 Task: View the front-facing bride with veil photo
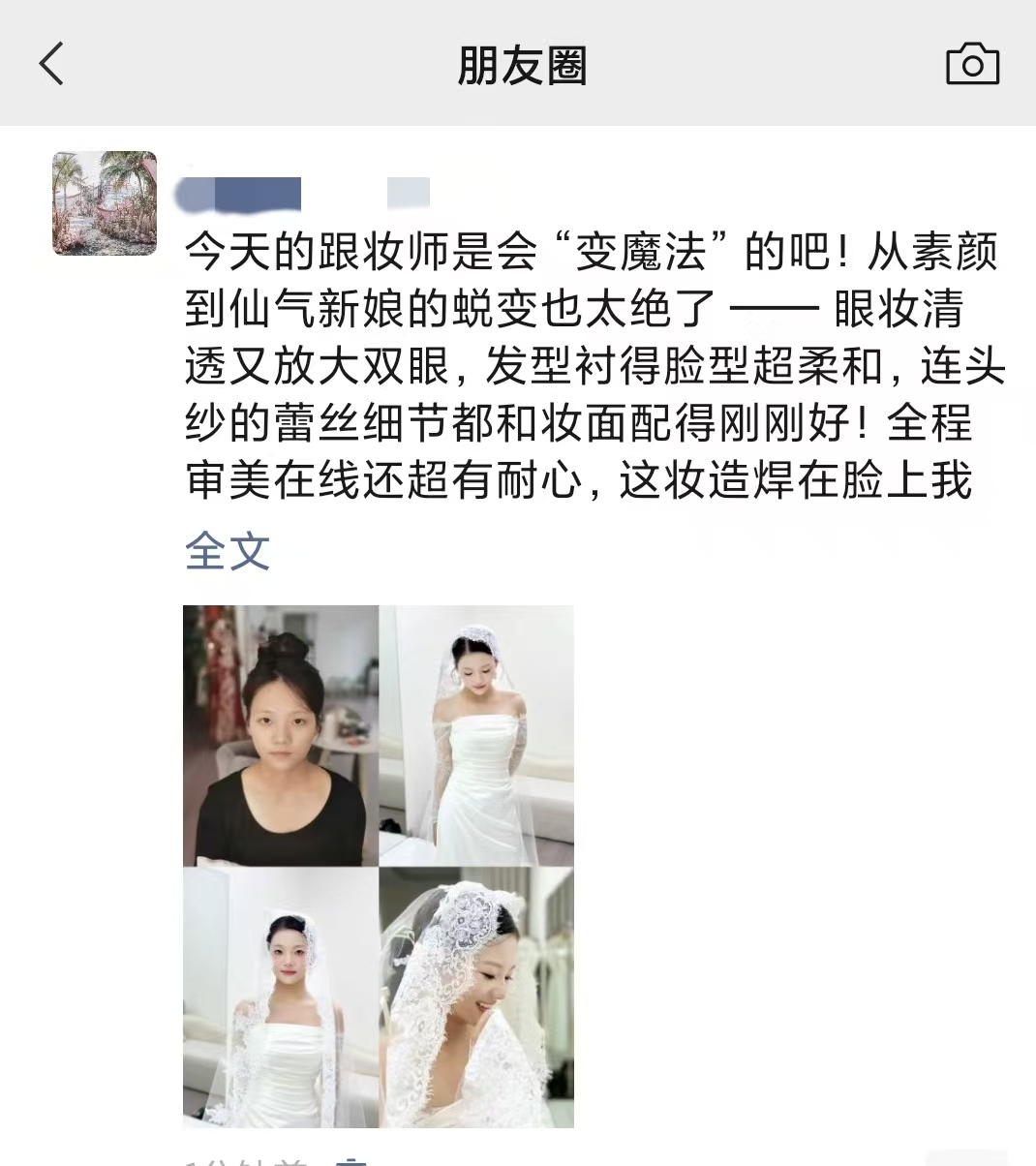[280, 997]
